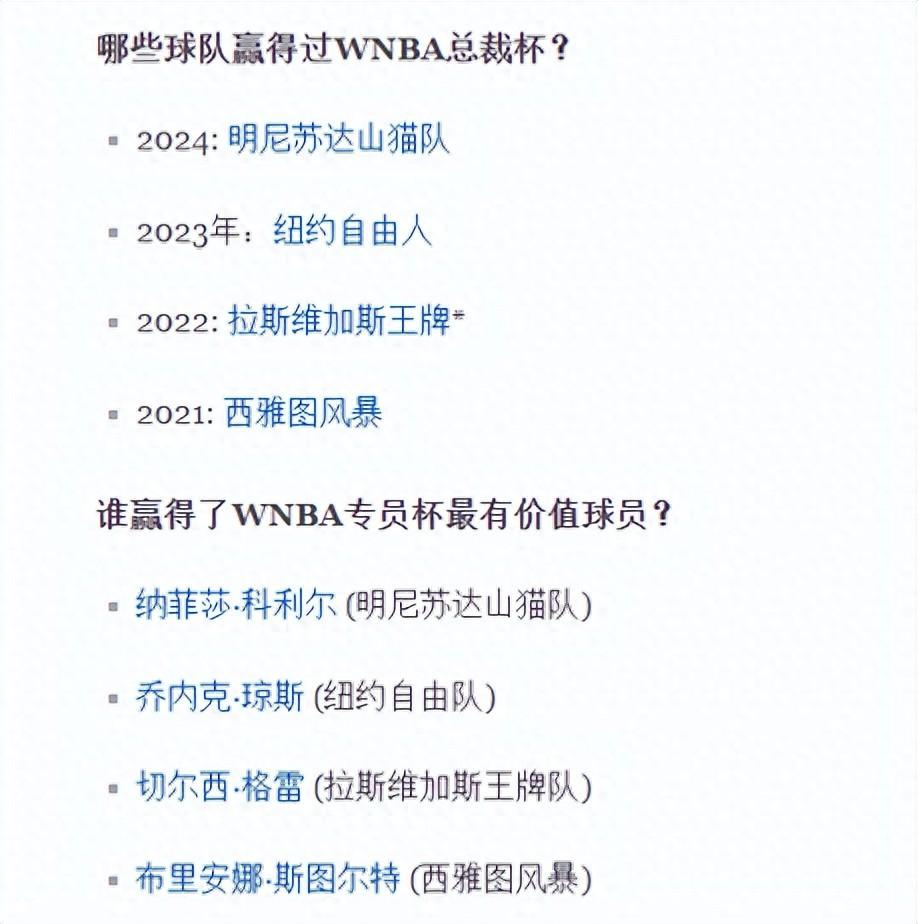
Task: Open the player link 切尔西·格雷
Action: pyautogui.click(x=220, y=788)
